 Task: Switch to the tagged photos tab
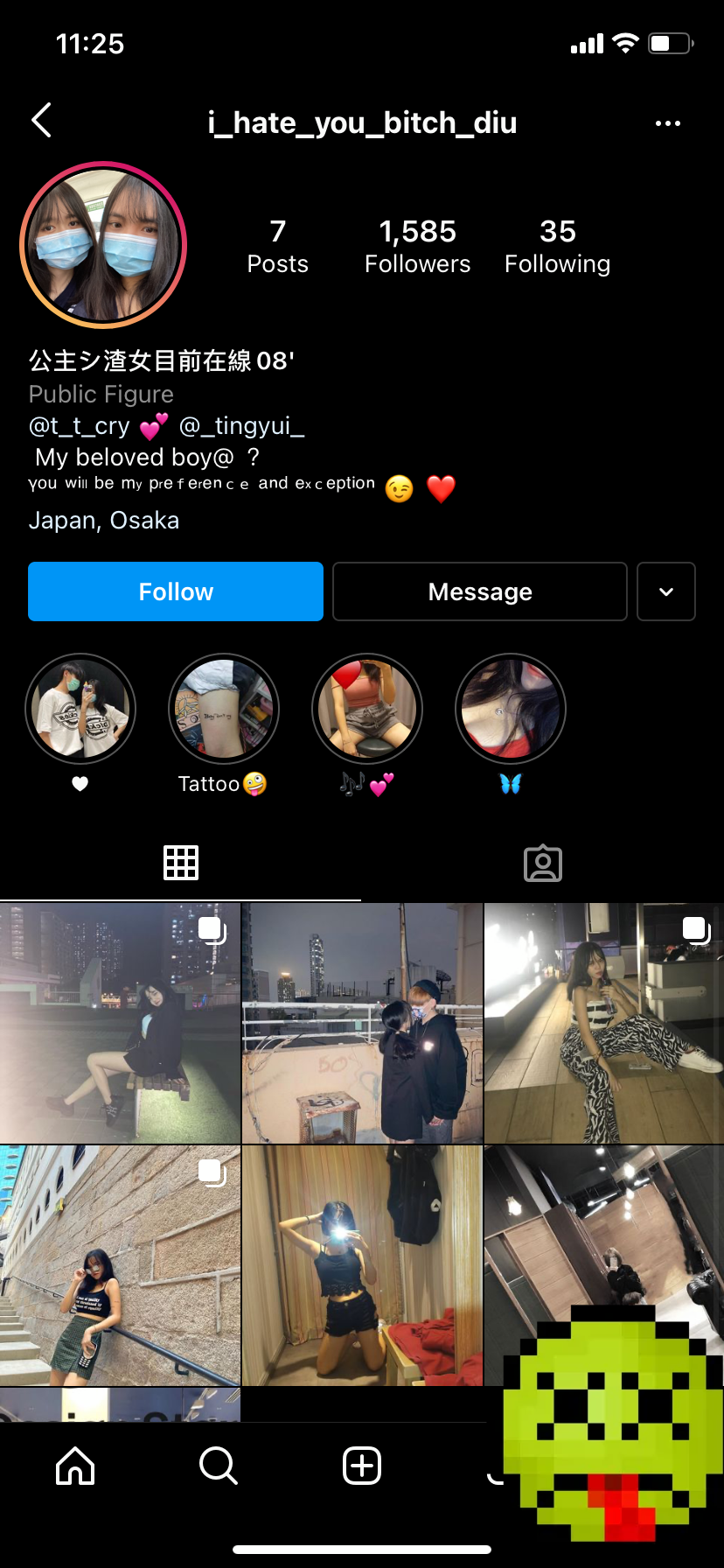pos(542,863)
